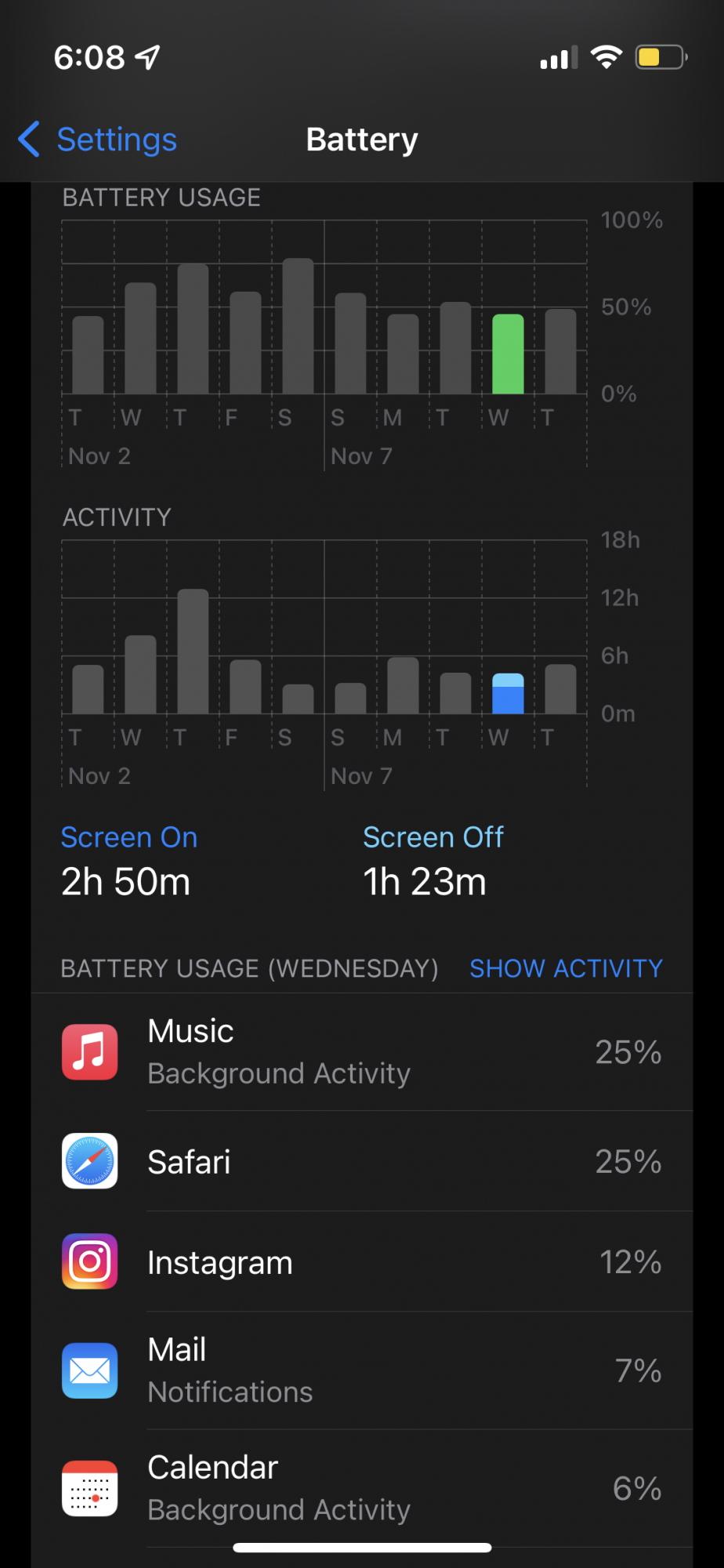
Task: Open Music battery usage row
Action: tap(362, 1052)
